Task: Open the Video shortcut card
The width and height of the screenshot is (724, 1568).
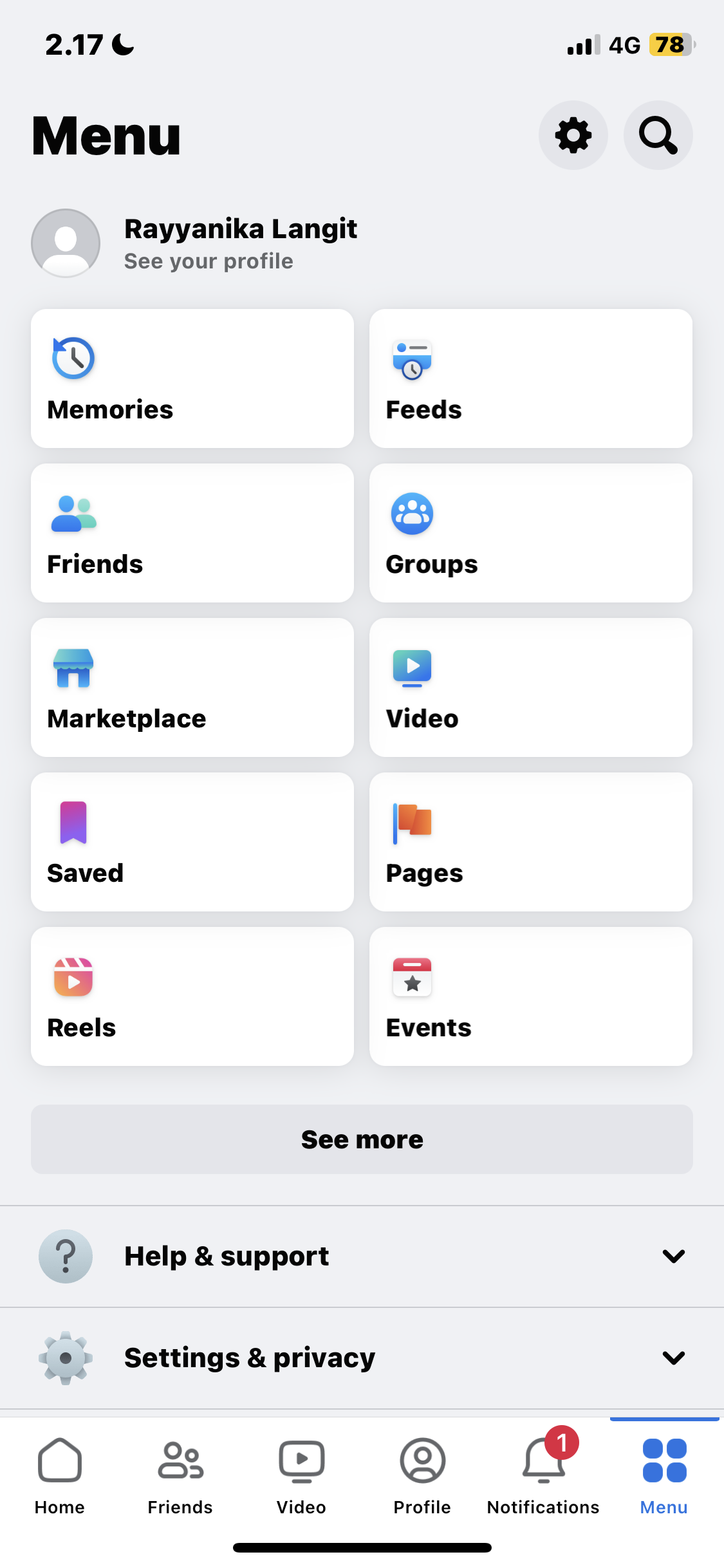Action: pyautogui.click(x=530, y=687)
